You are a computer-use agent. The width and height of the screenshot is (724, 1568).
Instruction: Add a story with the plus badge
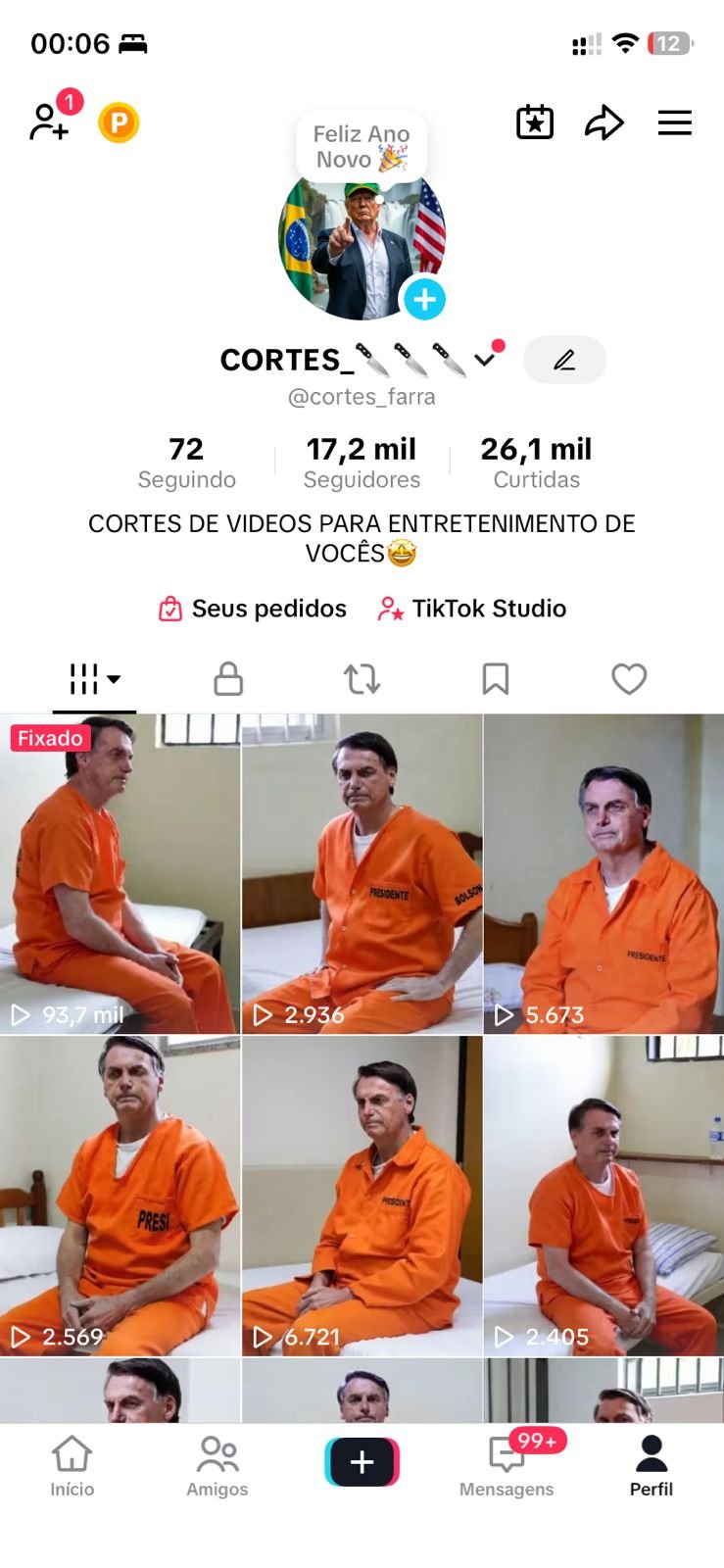[424, 300]
